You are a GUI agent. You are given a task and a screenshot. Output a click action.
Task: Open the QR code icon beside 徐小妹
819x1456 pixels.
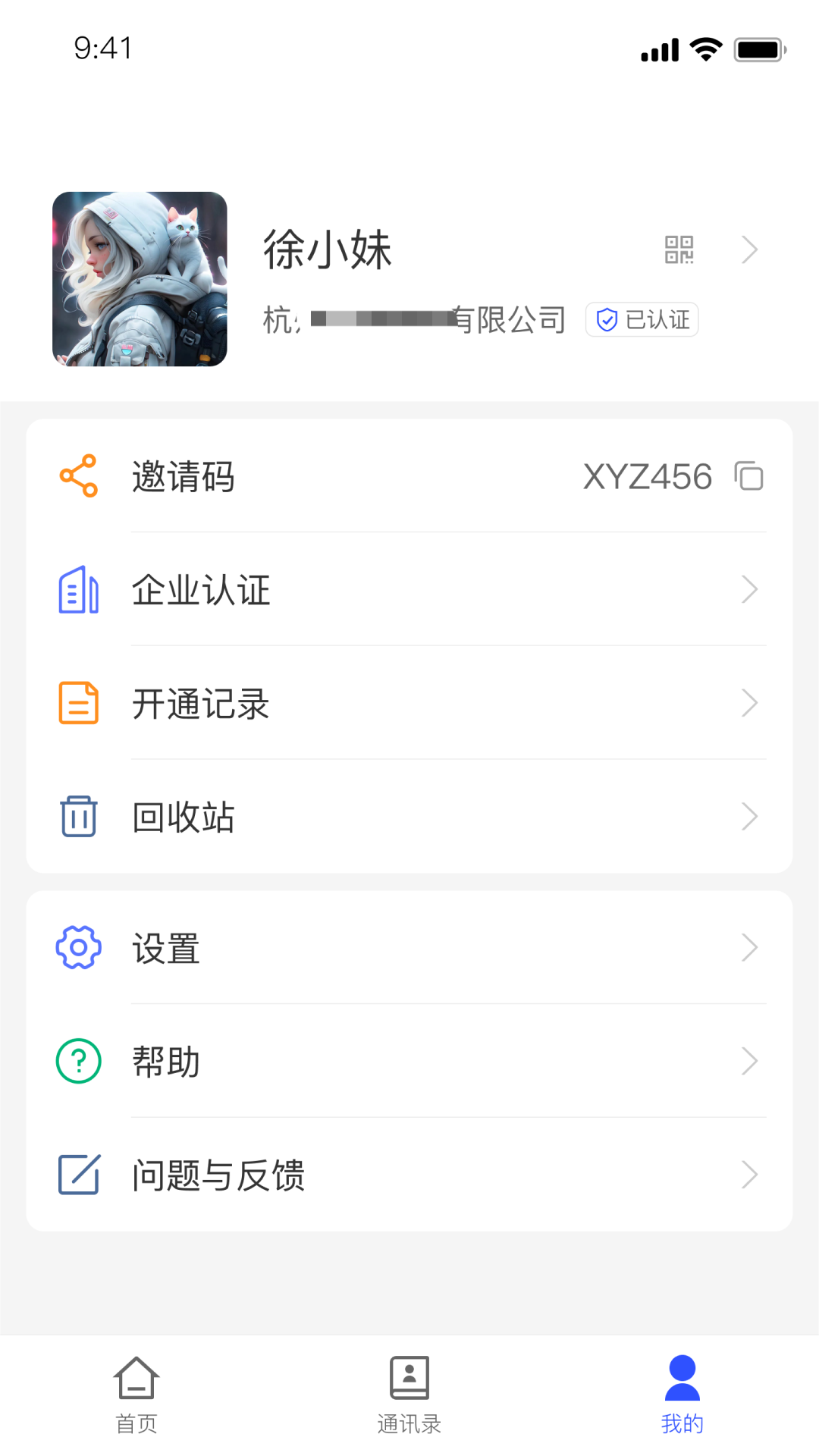click(x=679, y=249)
